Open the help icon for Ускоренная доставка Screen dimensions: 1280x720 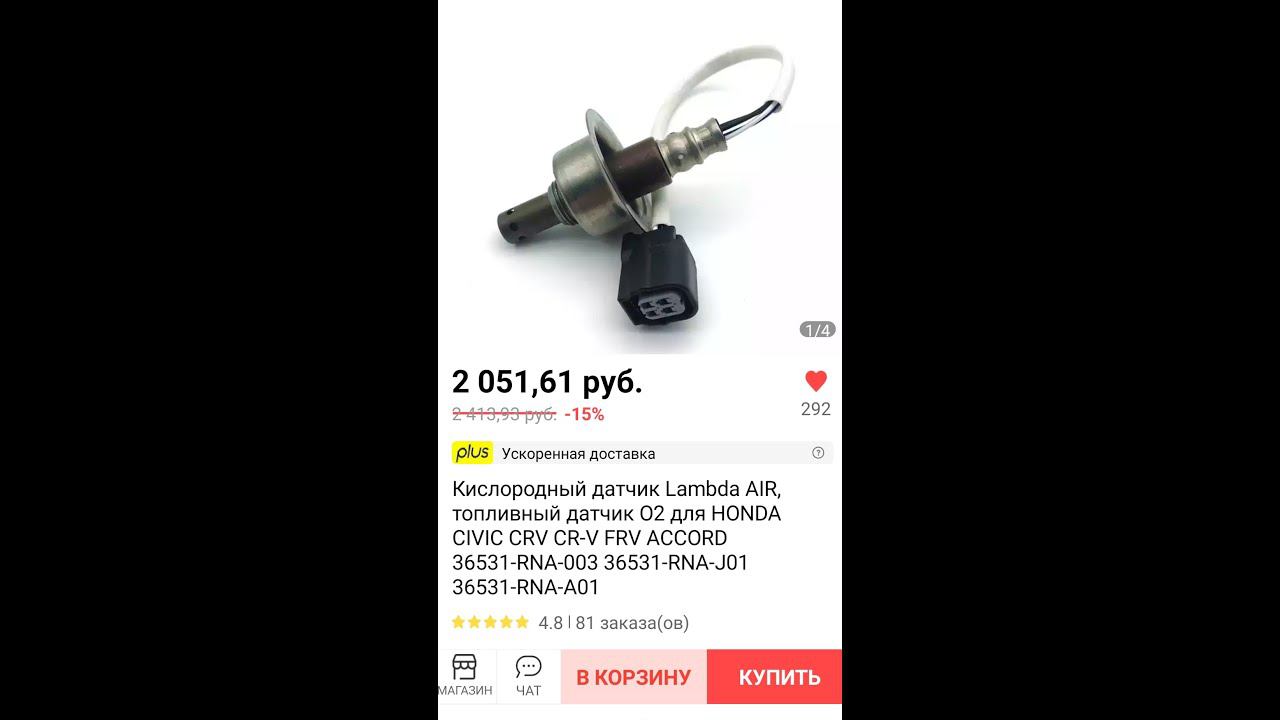coord(818,453)
